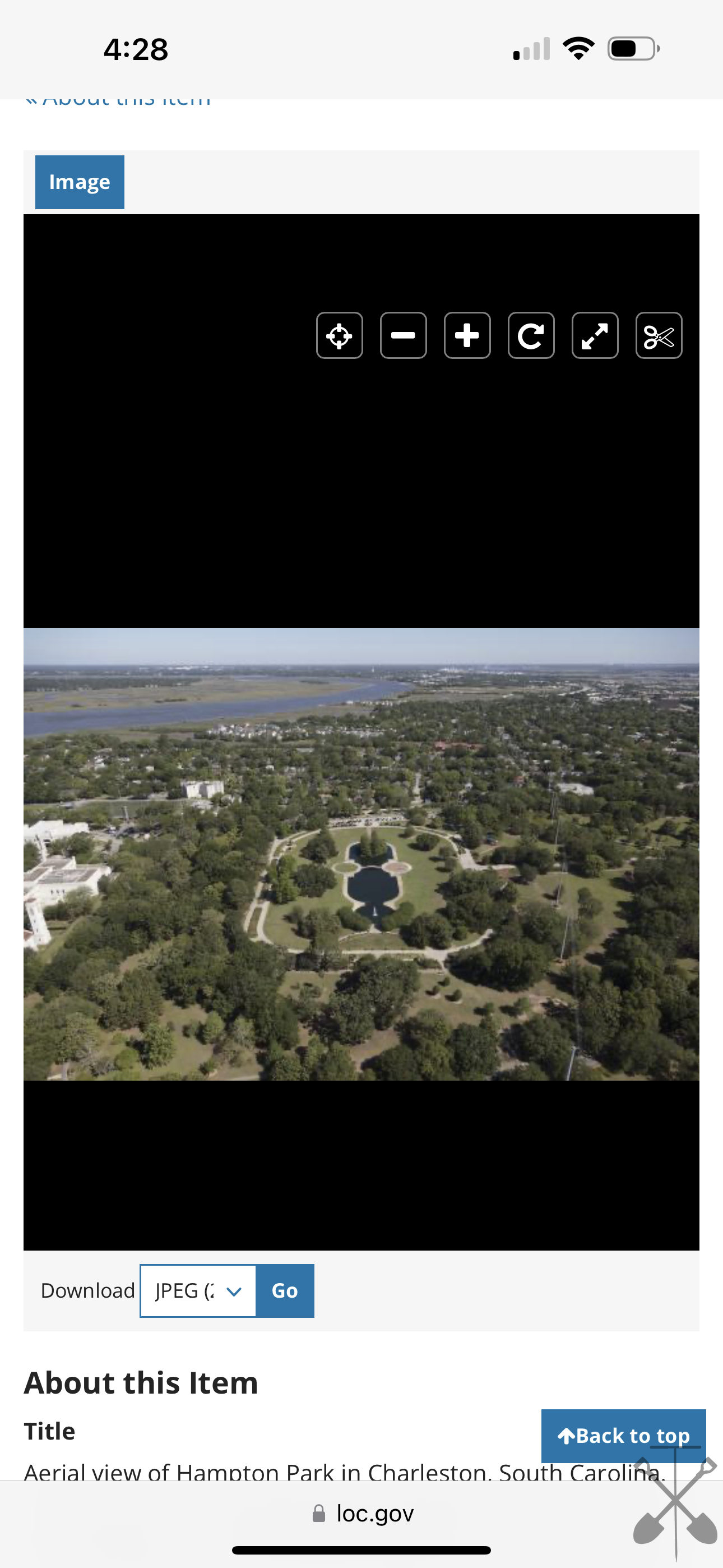Tap the loc.gov address bar
This screenshot has width=723, height=1568.
coord(361,1512)
